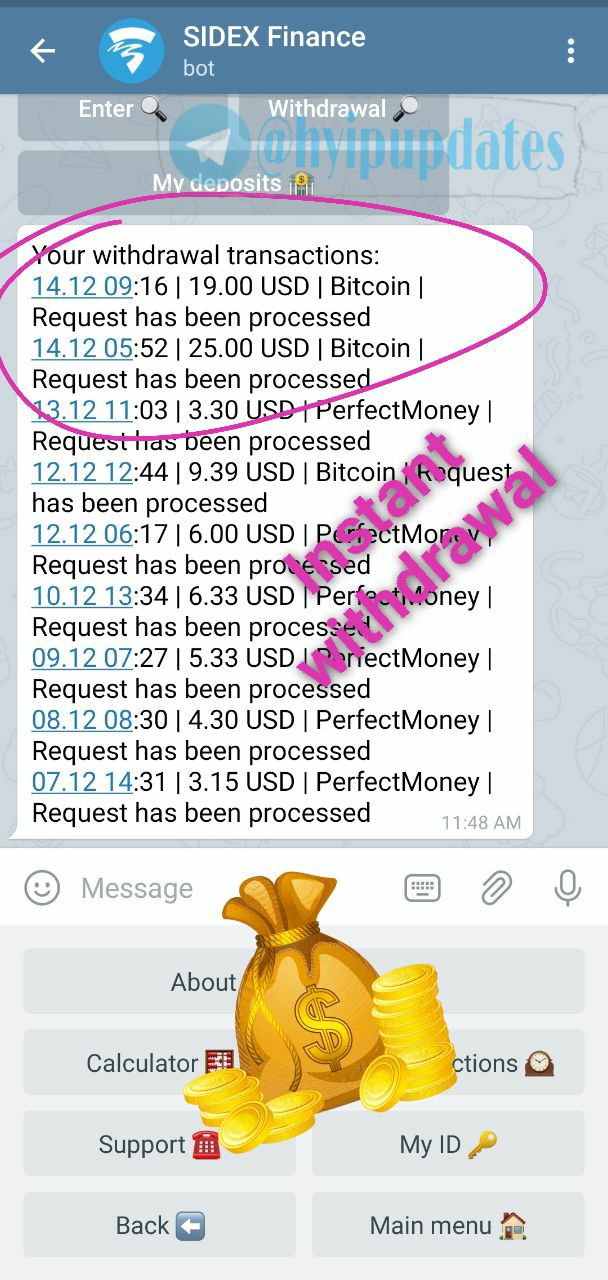
Task: Open the emoji picker
Action: pos(42,888)
